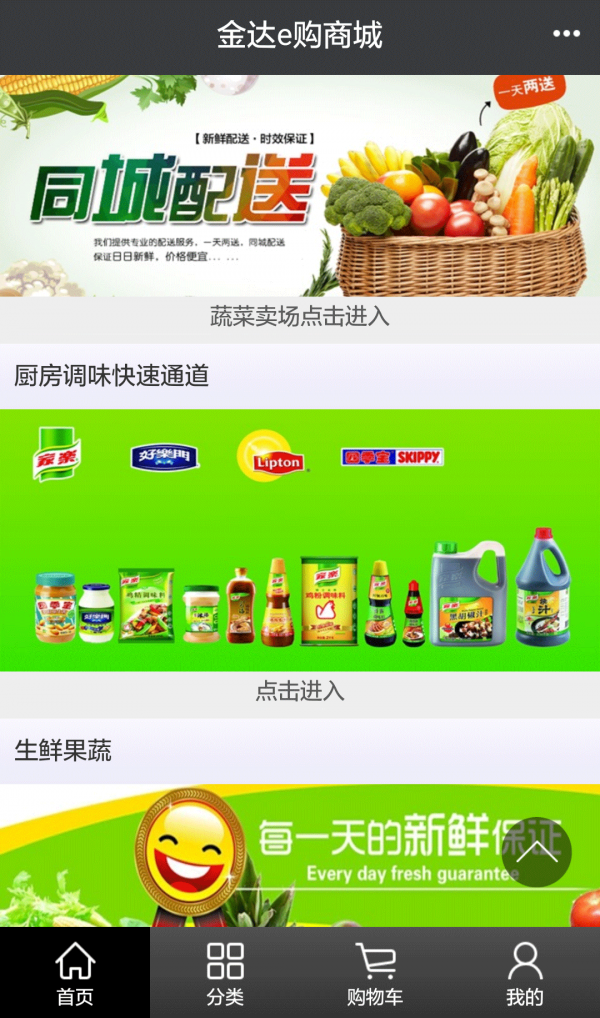Open the 同城配送 vegetable delivery banner

point(300,186)
